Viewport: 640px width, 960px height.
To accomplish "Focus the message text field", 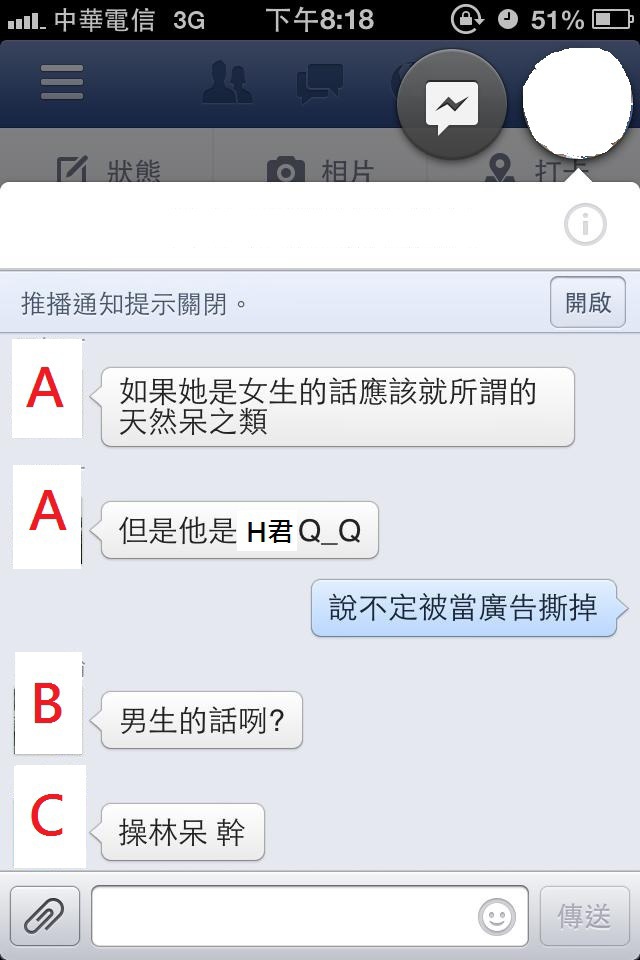I will [x=285, y=915].
